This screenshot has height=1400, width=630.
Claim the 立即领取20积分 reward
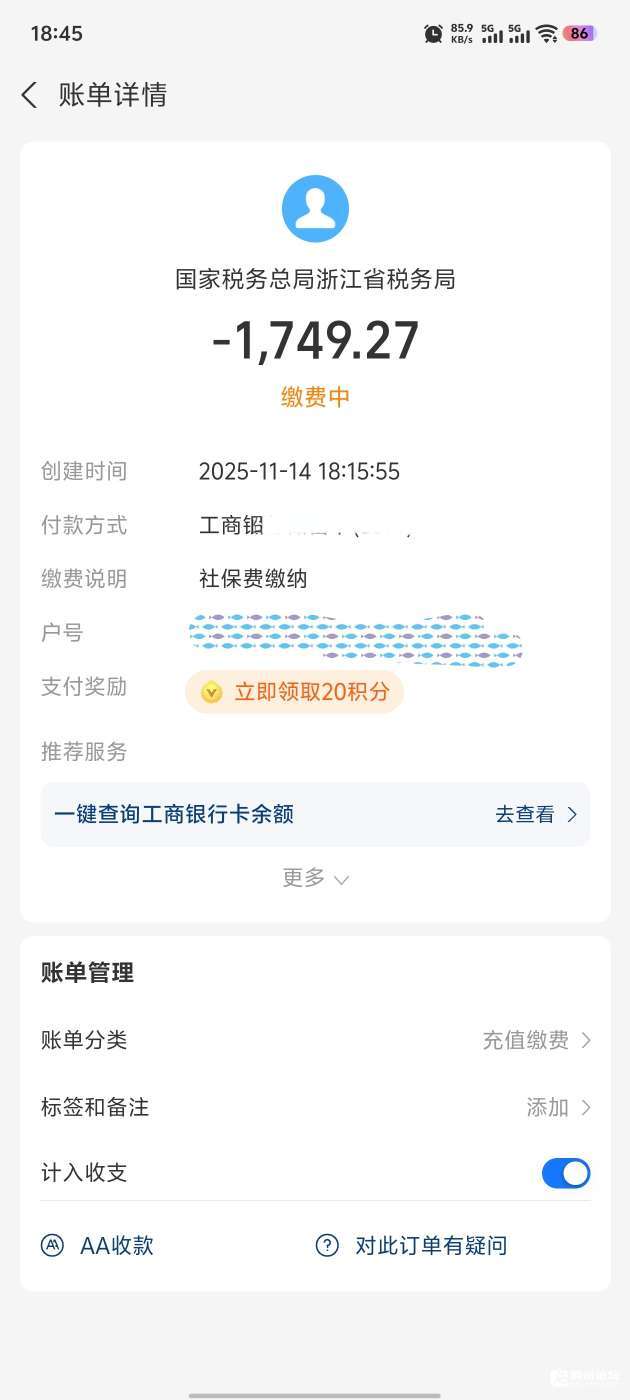[294, 692]
